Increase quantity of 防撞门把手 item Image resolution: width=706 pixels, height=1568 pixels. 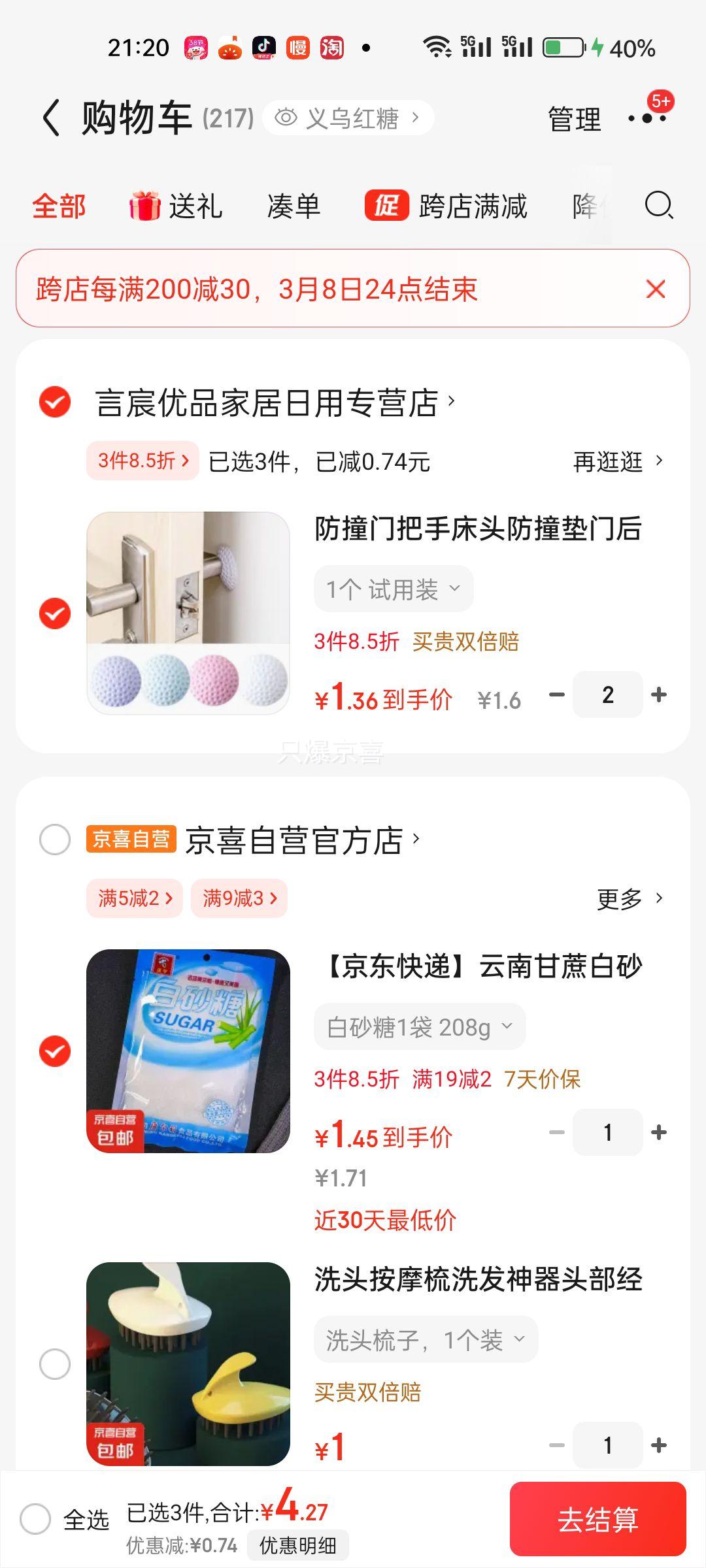[659, 695]
